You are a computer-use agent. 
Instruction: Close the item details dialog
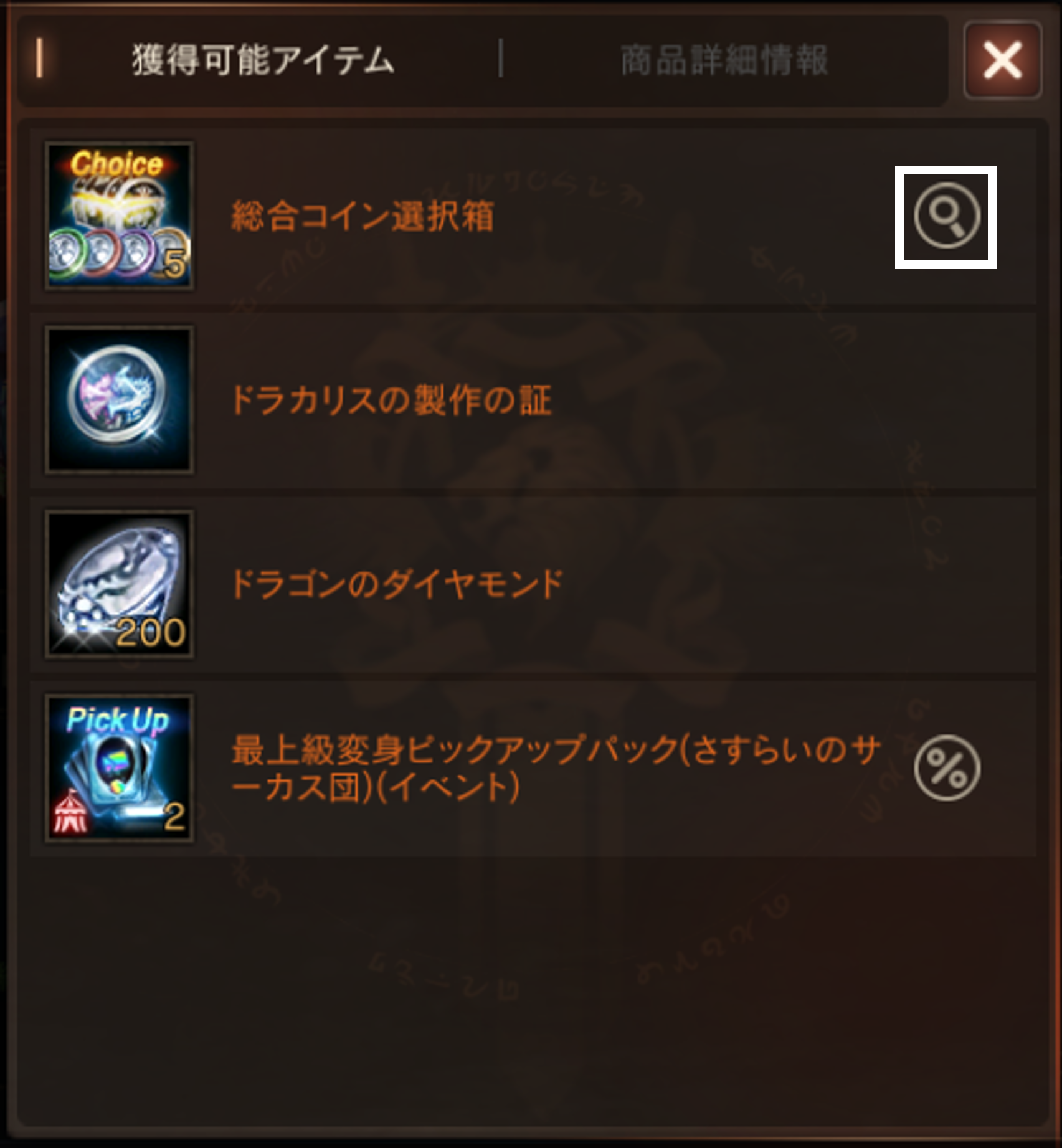(x=1002, y=60)
